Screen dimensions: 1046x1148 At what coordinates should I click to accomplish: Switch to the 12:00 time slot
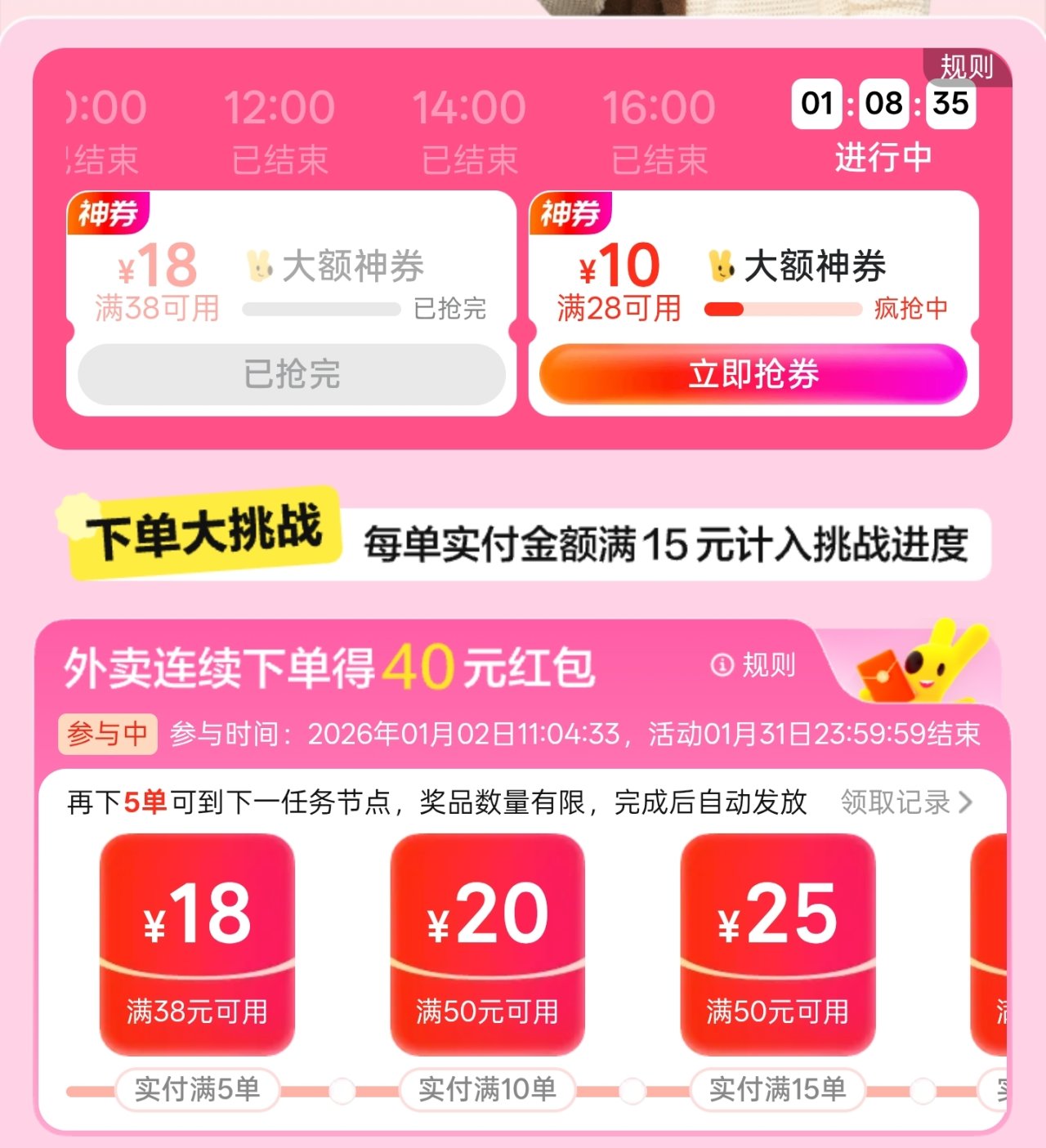(x=279, y=129)
